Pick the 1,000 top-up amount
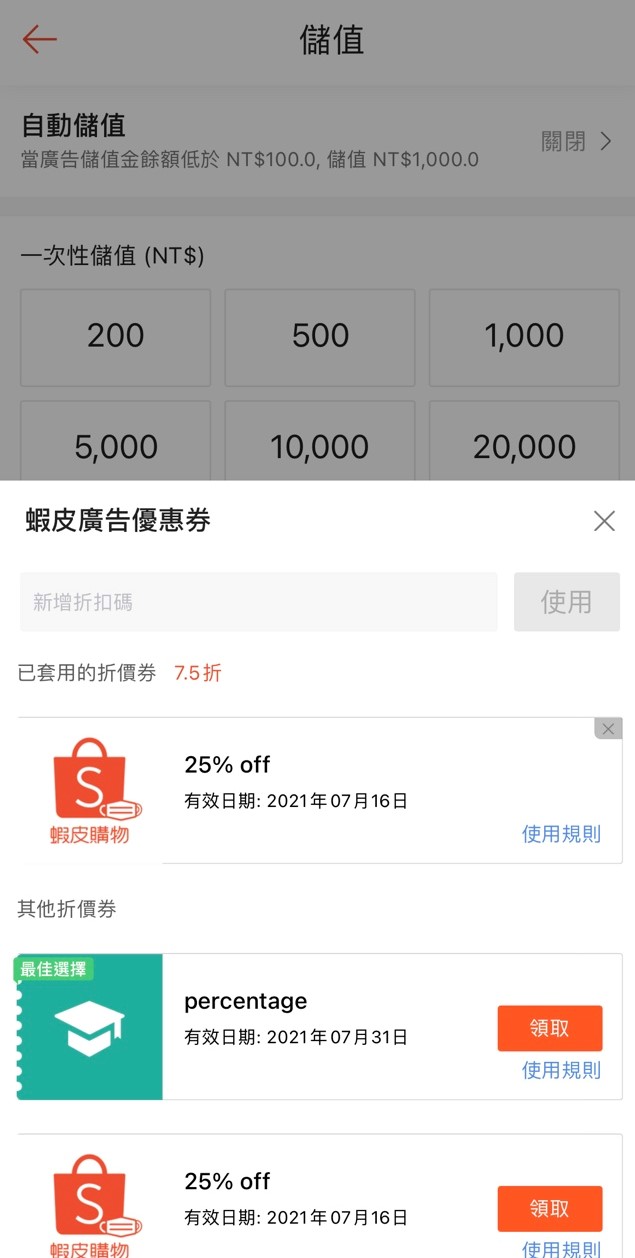 [525, 337]
